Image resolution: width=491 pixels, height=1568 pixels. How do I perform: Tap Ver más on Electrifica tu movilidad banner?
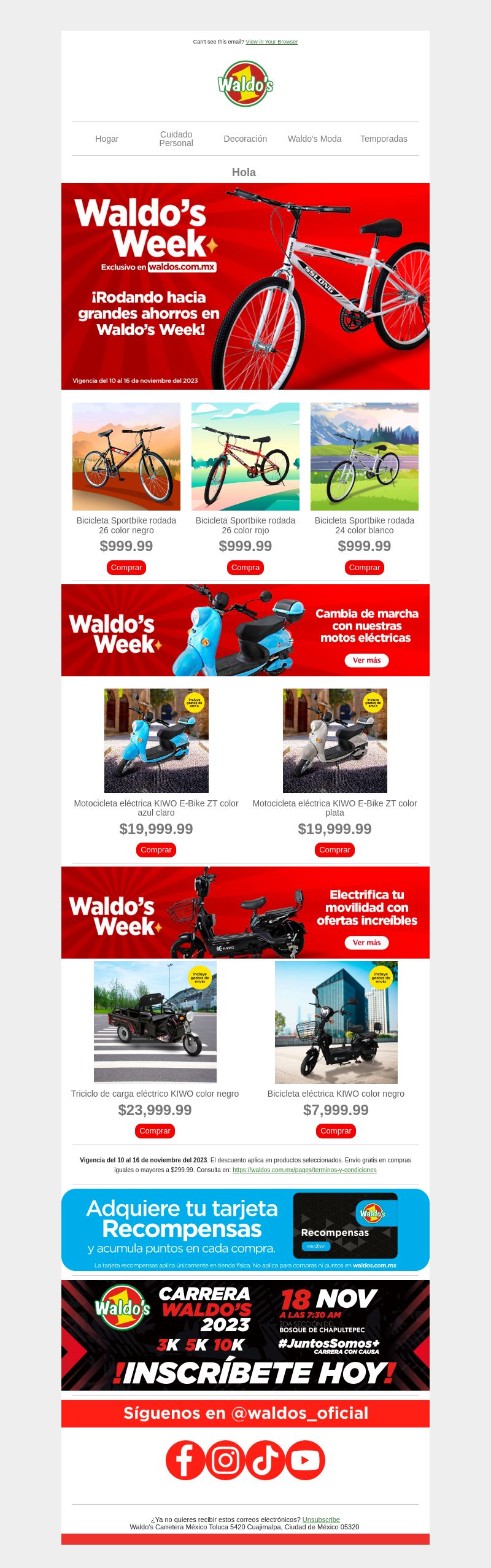pos(366,943)
